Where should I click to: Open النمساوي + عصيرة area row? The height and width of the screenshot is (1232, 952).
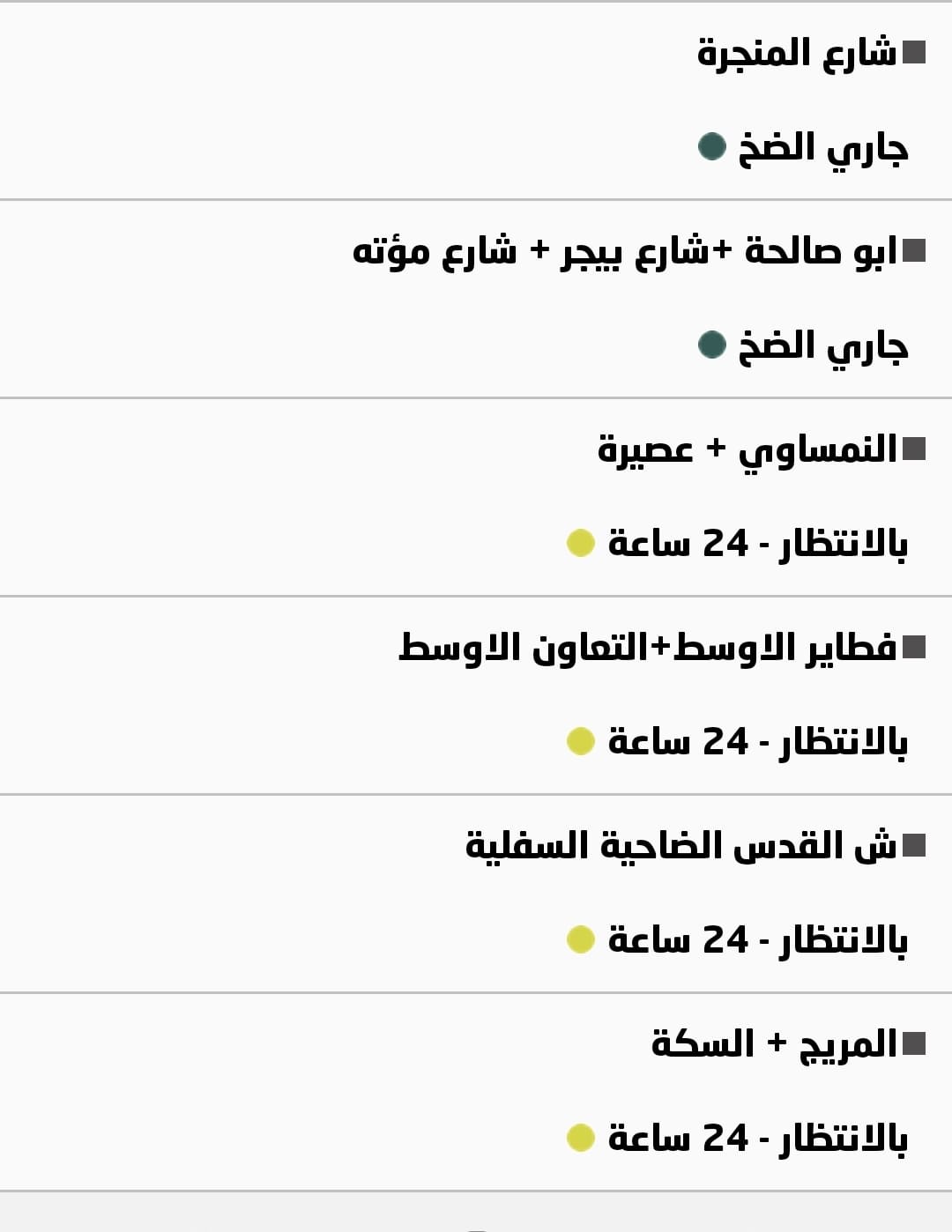[x=747, y=449]
